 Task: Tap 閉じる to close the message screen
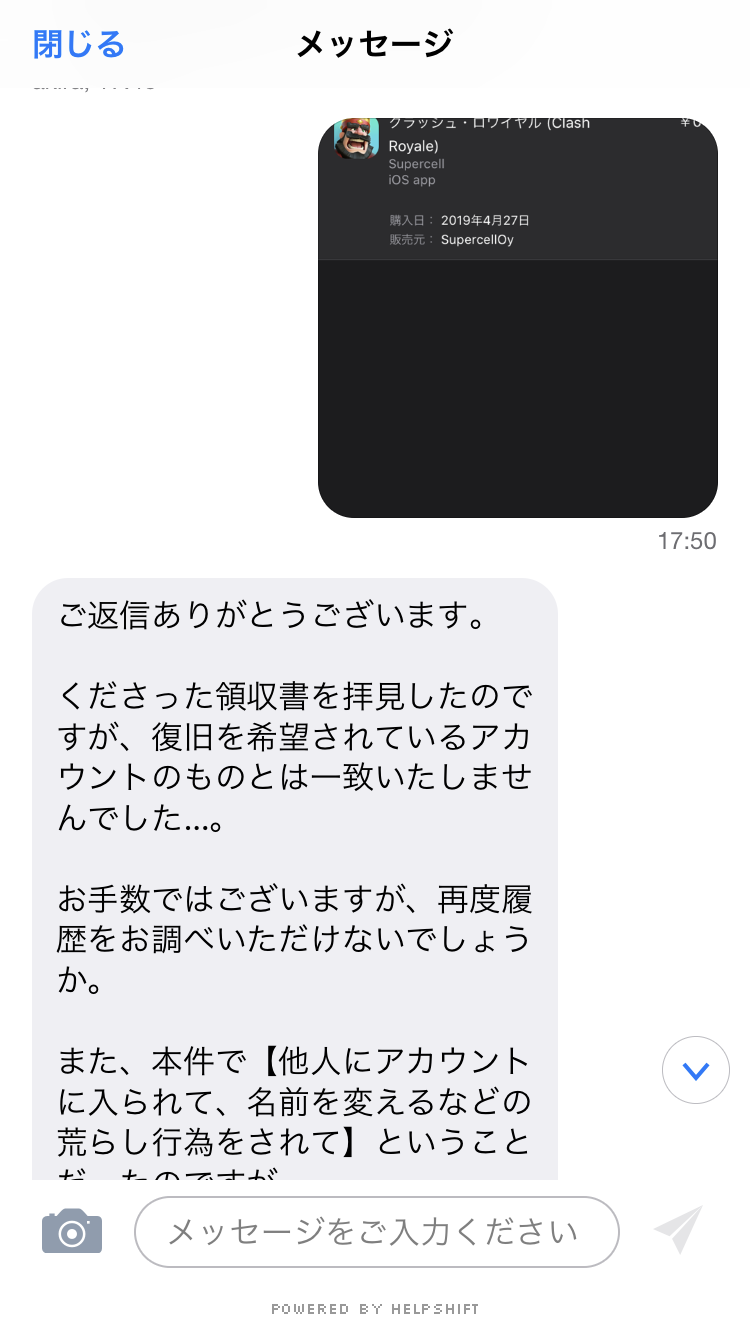click(79, 44)
